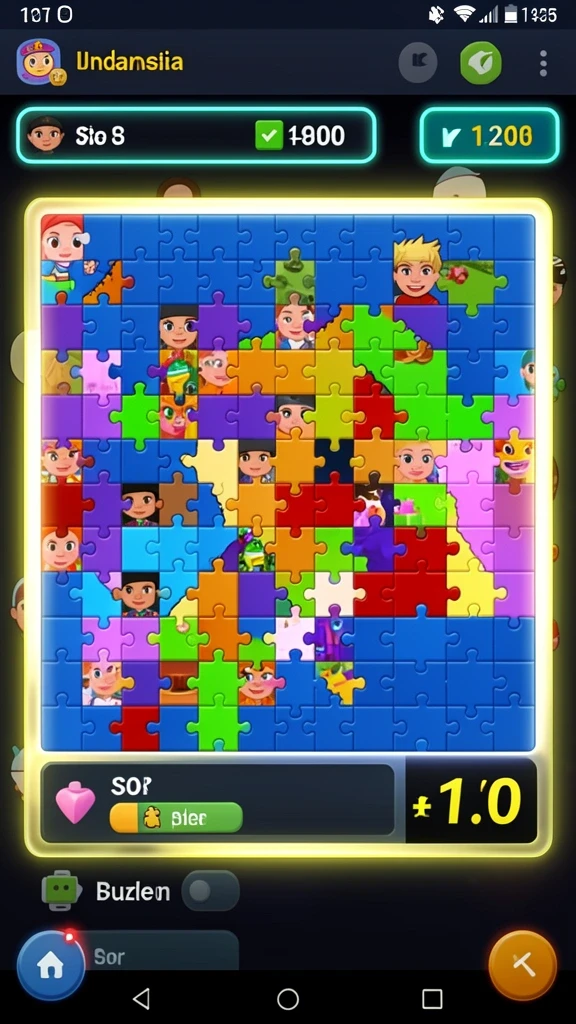Tap the orange round tool button
Screen dimensions: 576x1024
click(x=522, y=963)
